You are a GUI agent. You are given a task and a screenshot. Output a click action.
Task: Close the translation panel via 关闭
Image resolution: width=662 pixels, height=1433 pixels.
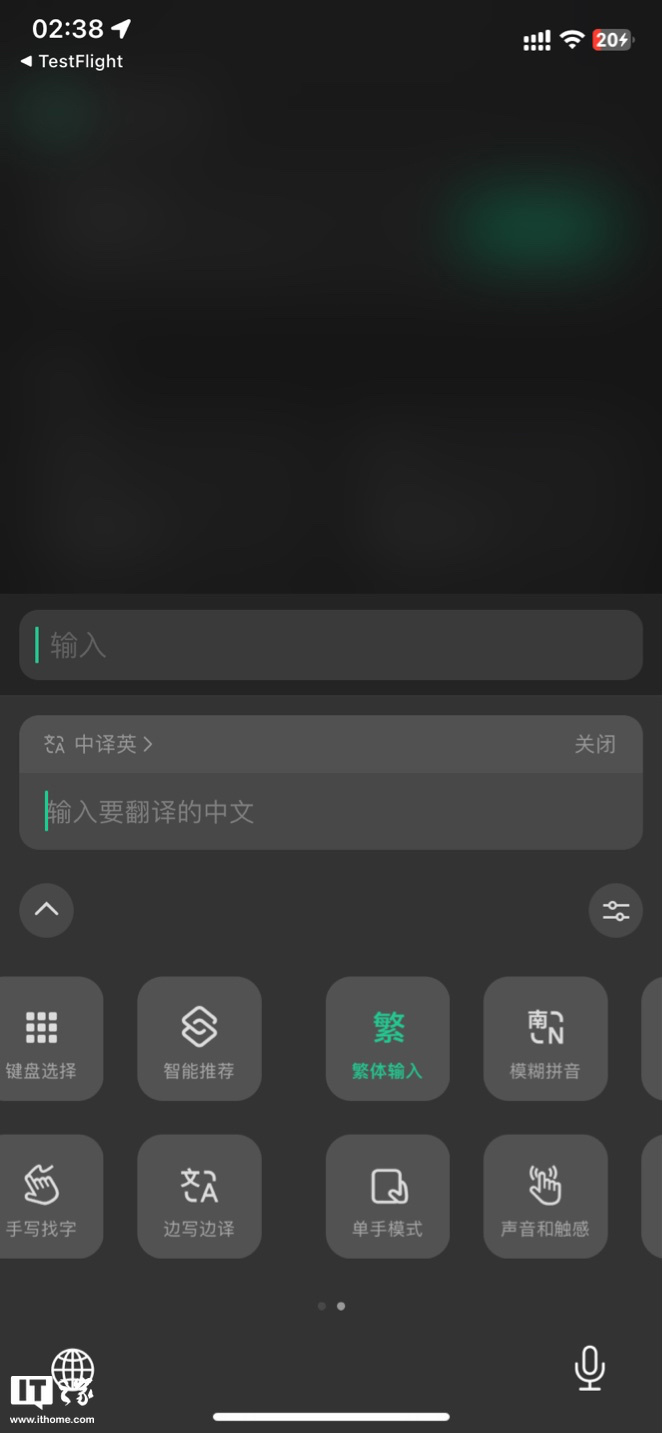594,744
